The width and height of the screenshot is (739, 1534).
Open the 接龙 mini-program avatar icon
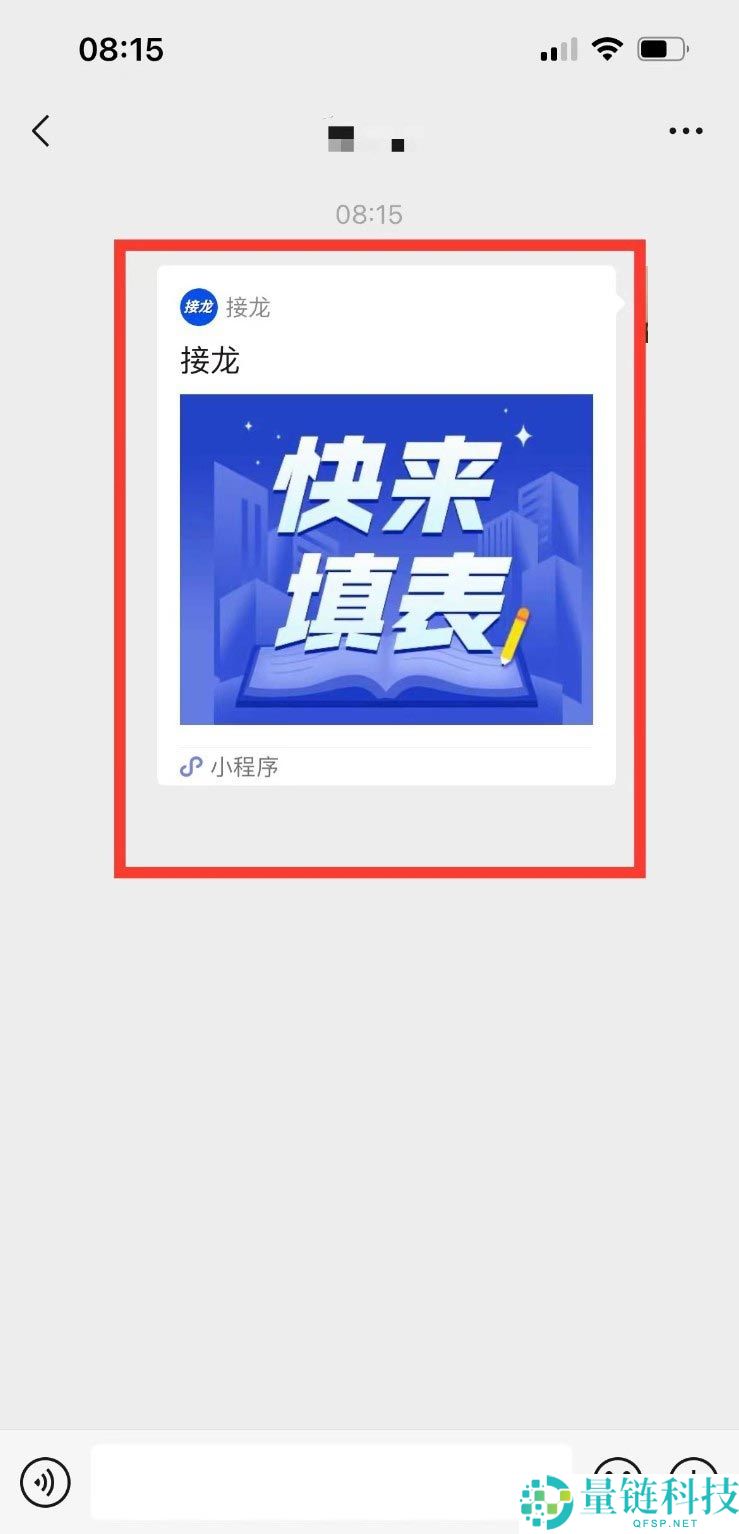(197, 307)
